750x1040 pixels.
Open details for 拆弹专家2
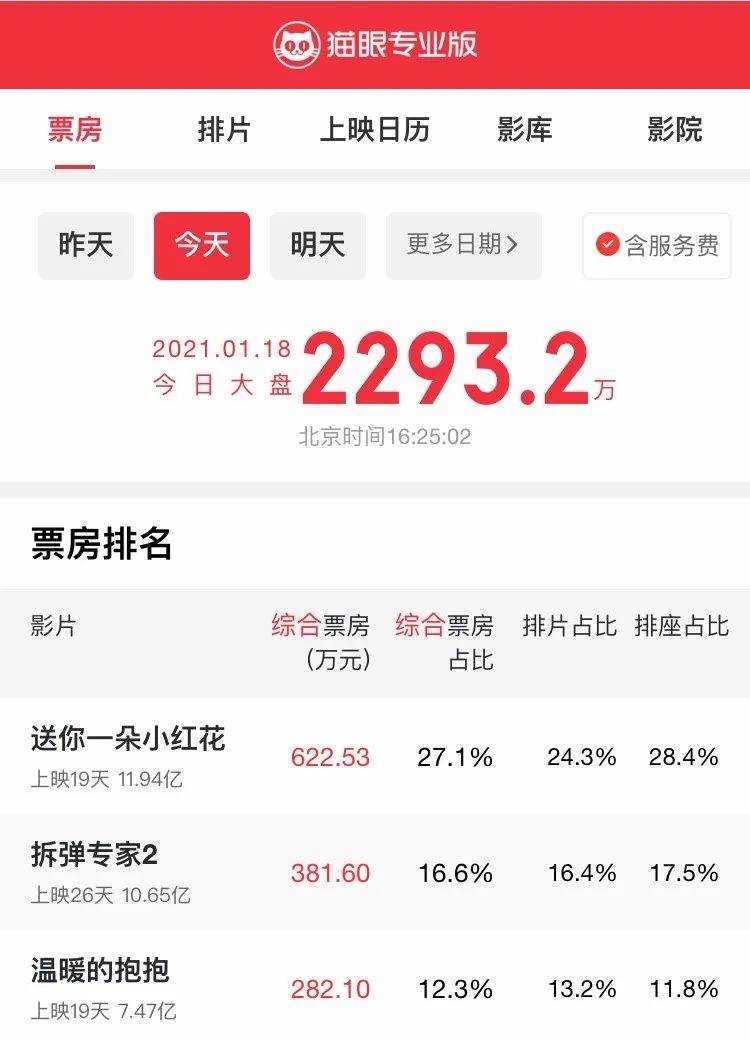[95, 855]
